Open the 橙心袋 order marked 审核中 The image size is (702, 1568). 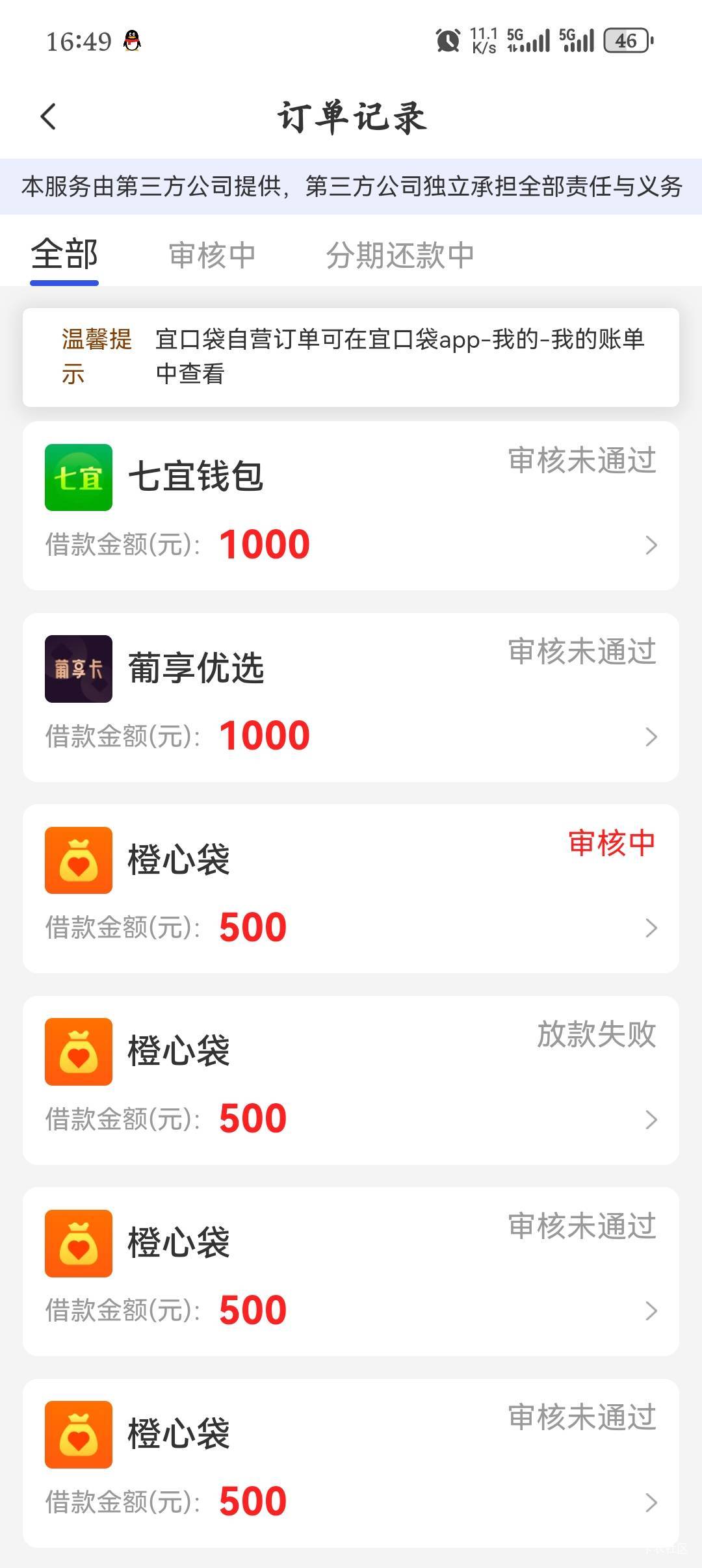351,889
